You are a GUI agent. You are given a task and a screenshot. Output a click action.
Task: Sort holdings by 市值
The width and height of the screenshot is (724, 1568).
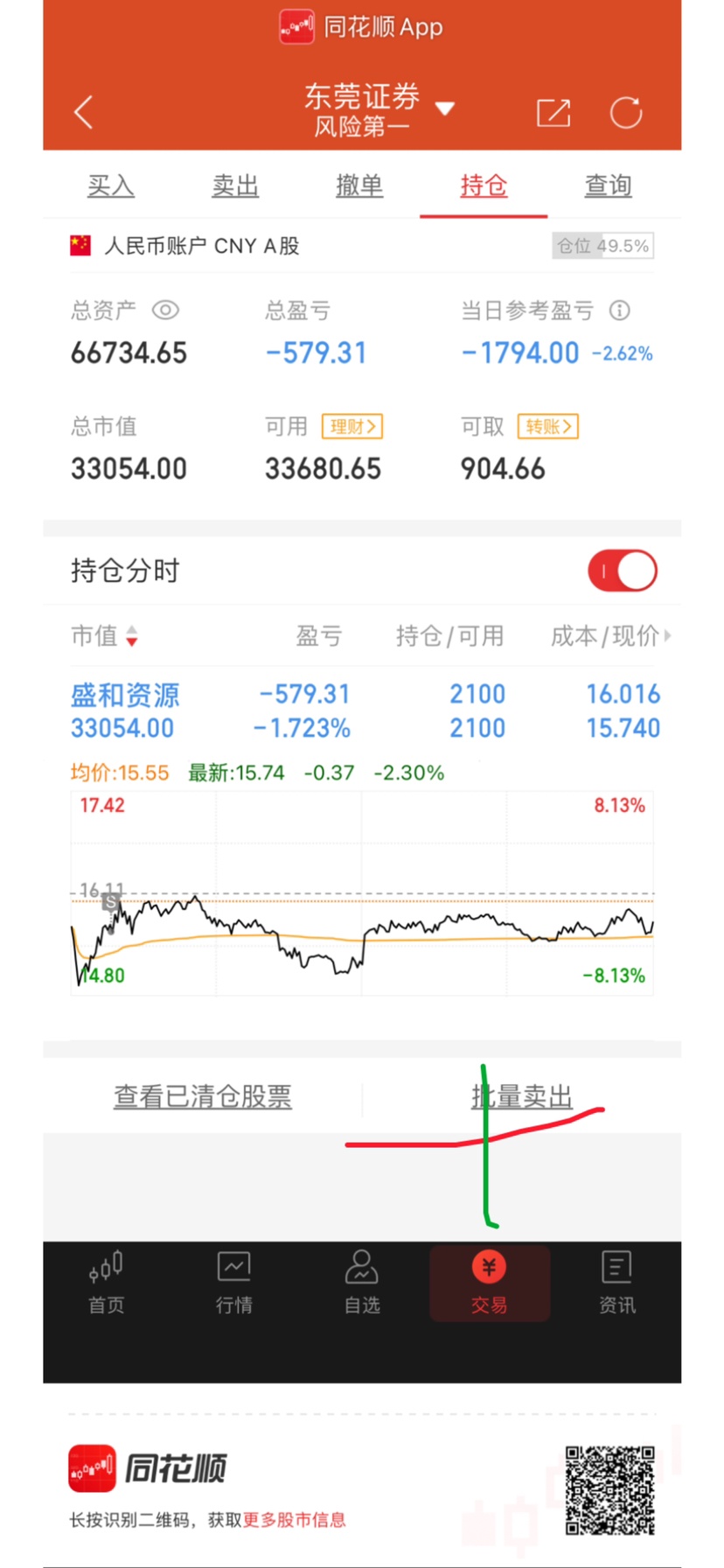point(105,636)
